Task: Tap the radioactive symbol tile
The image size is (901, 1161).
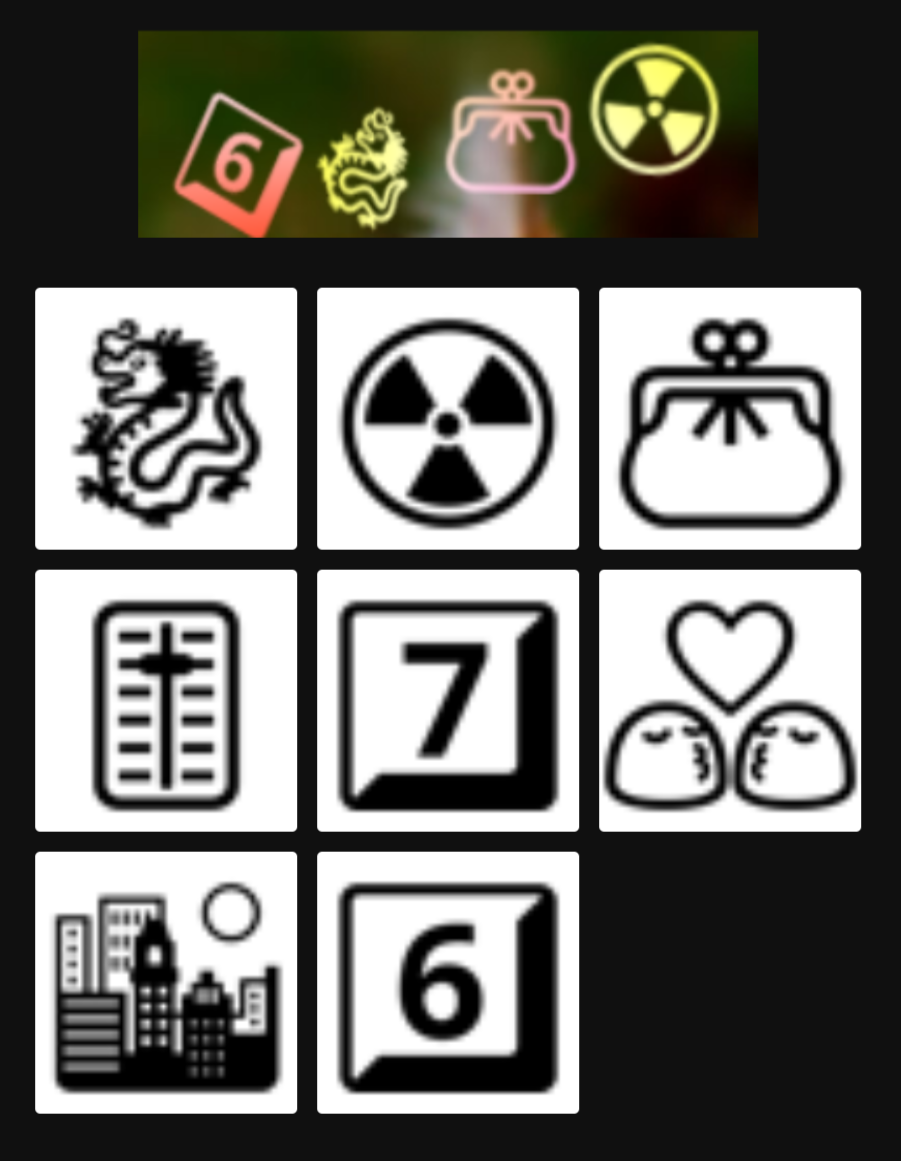Action: [448, 418]
